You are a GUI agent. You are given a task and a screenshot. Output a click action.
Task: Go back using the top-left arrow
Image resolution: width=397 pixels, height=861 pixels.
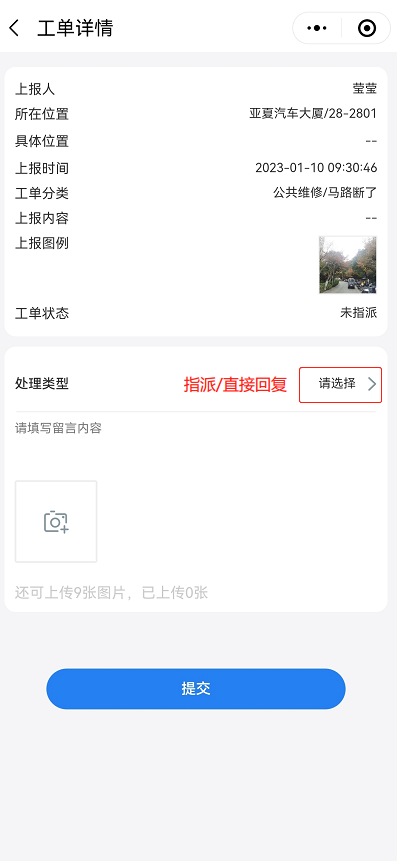[15, 28]
